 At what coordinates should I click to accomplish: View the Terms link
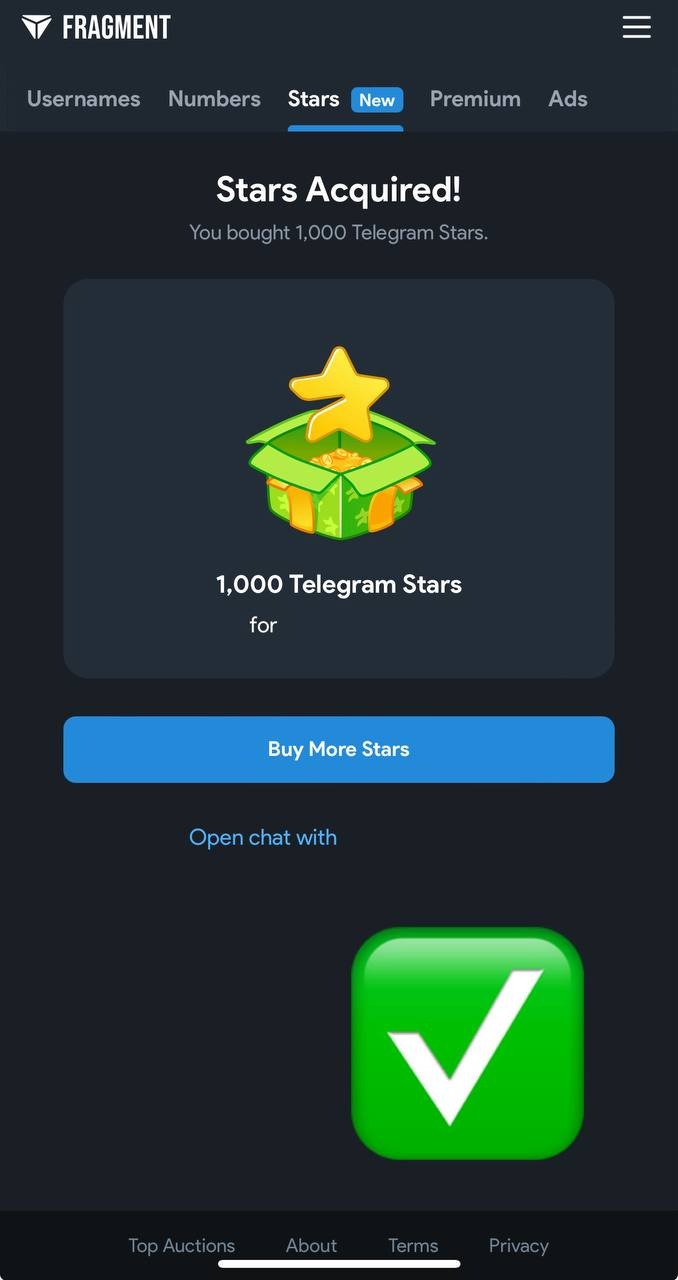[x=413, y=1245]
